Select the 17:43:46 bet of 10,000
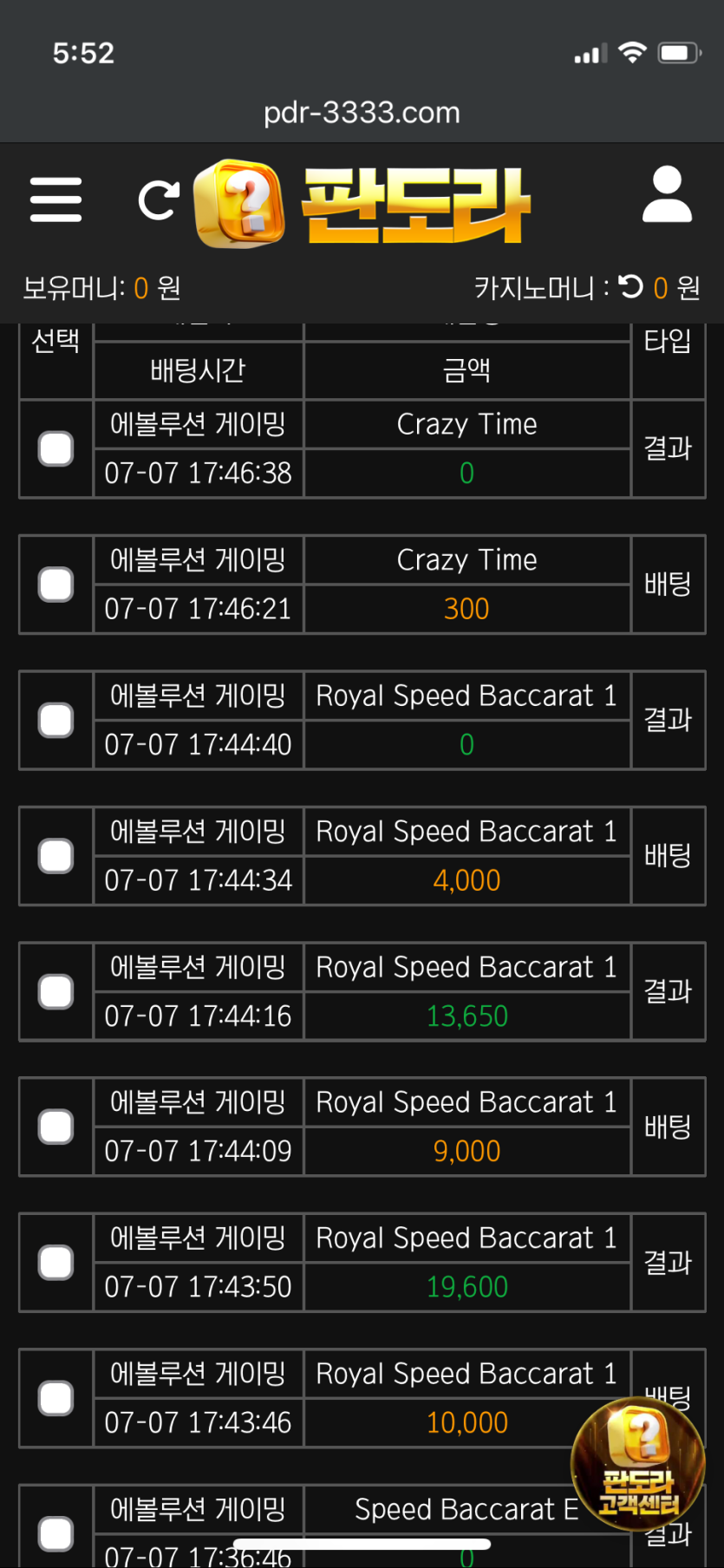This screenshot has width=724, height=1568. point(56,1398)
